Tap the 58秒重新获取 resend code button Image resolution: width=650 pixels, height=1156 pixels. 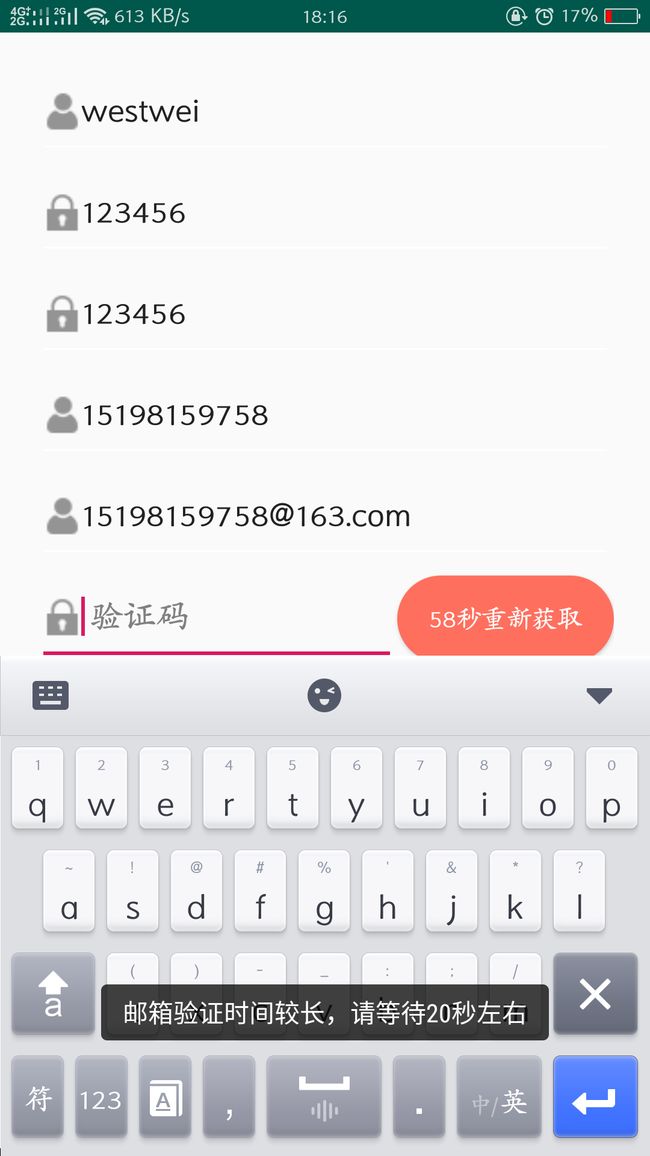(506, 619)
